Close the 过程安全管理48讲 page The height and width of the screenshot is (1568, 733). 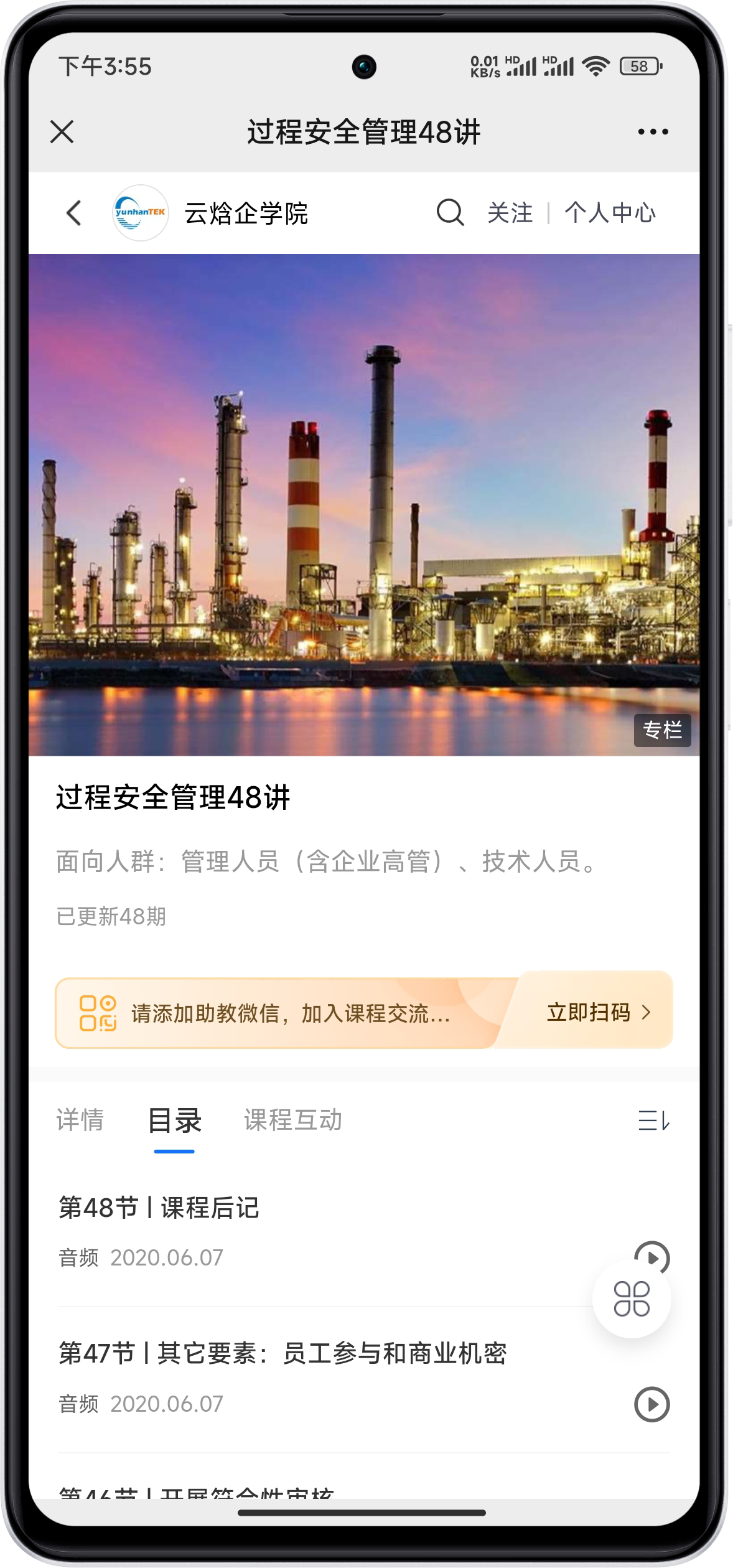62,132
